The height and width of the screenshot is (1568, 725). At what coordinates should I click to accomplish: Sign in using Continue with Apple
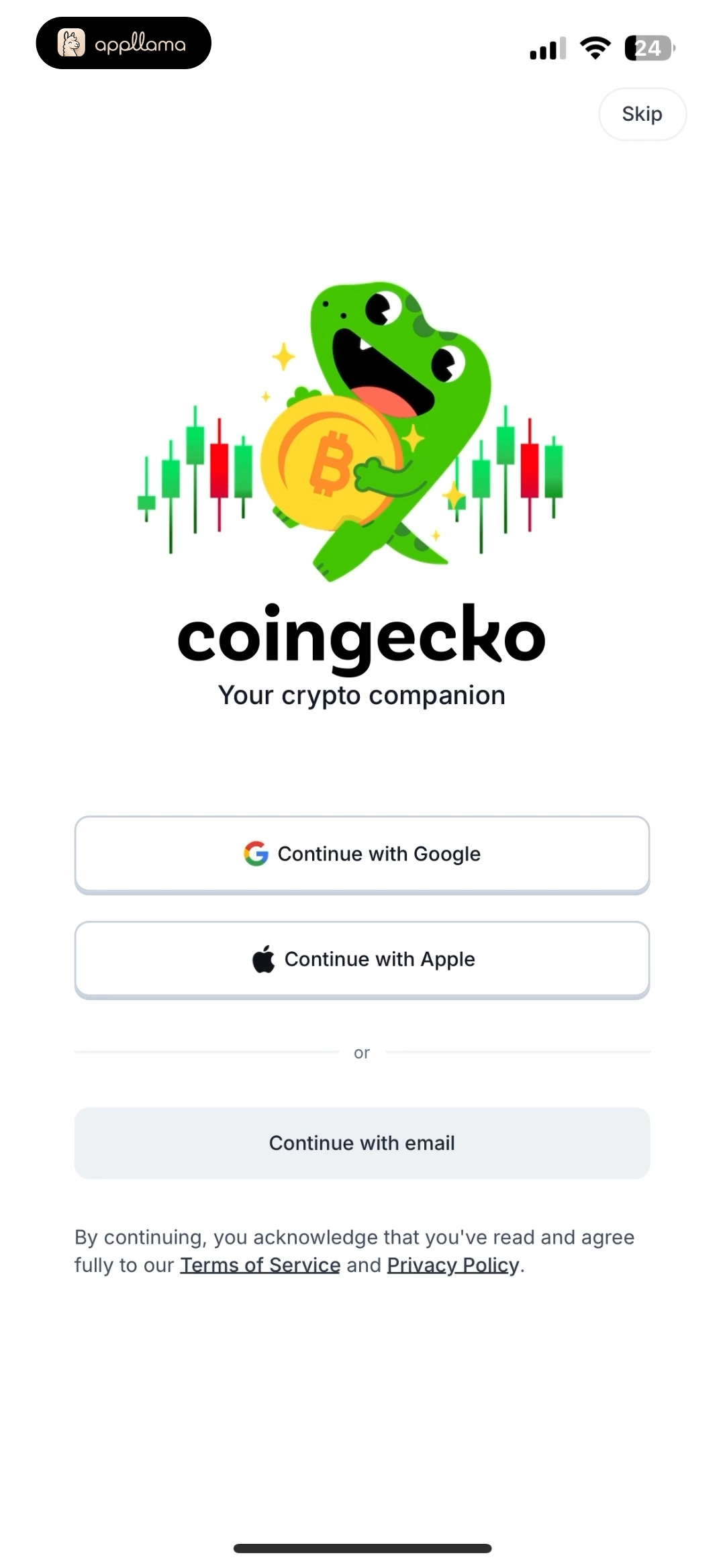tap(362, 959)
